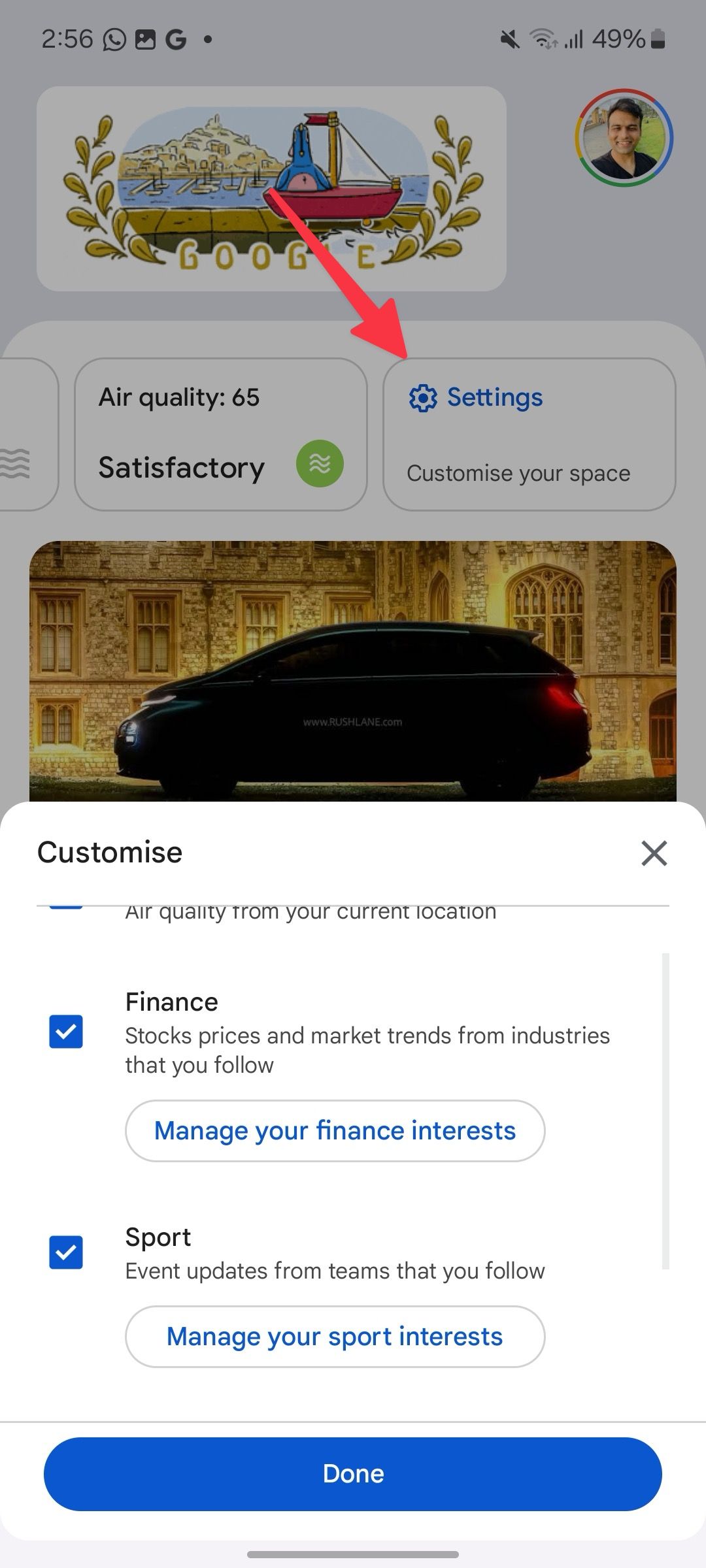Tap the Wi-Fi icon in status bar

[544, 39]
